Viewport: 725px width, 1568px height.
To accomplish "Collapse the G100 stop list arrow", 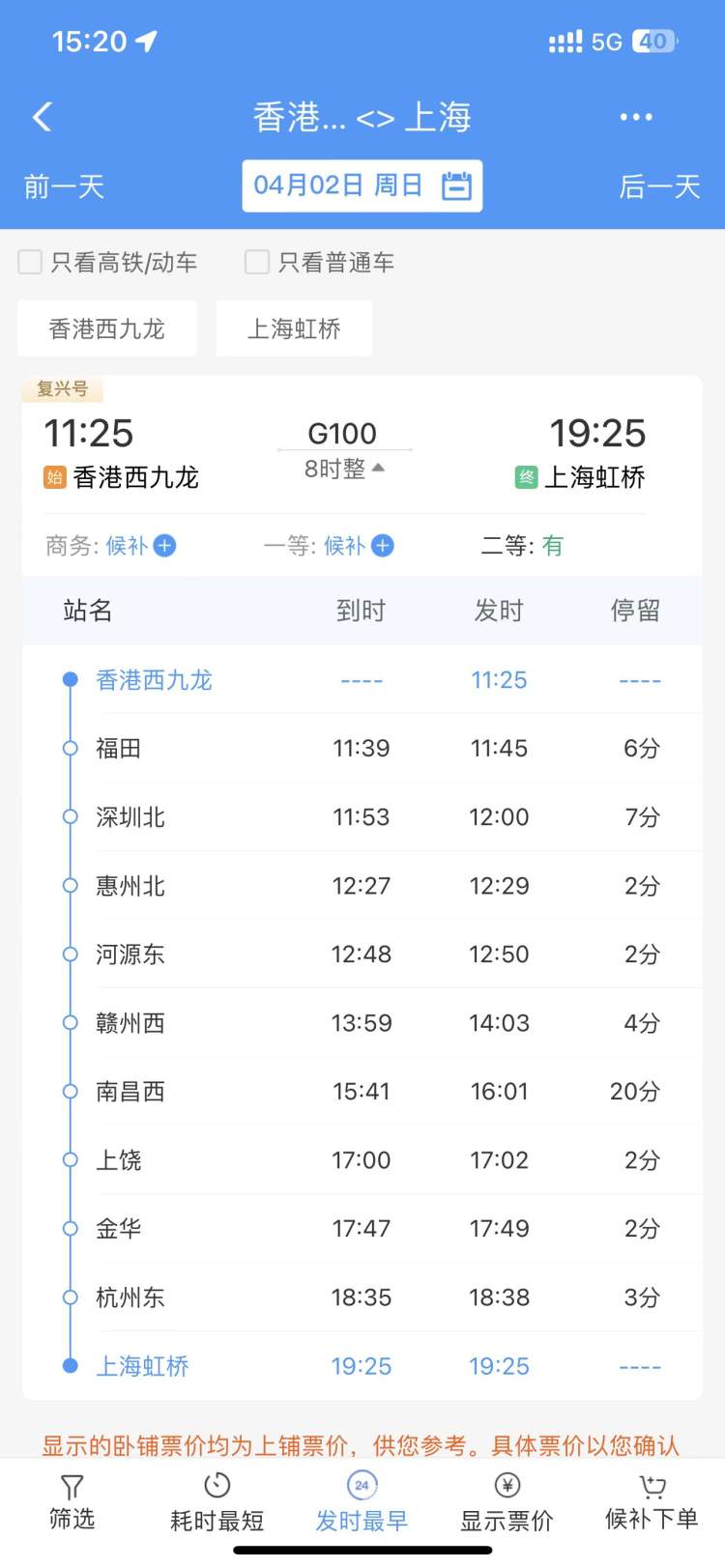I will click(x=378, y=468).
